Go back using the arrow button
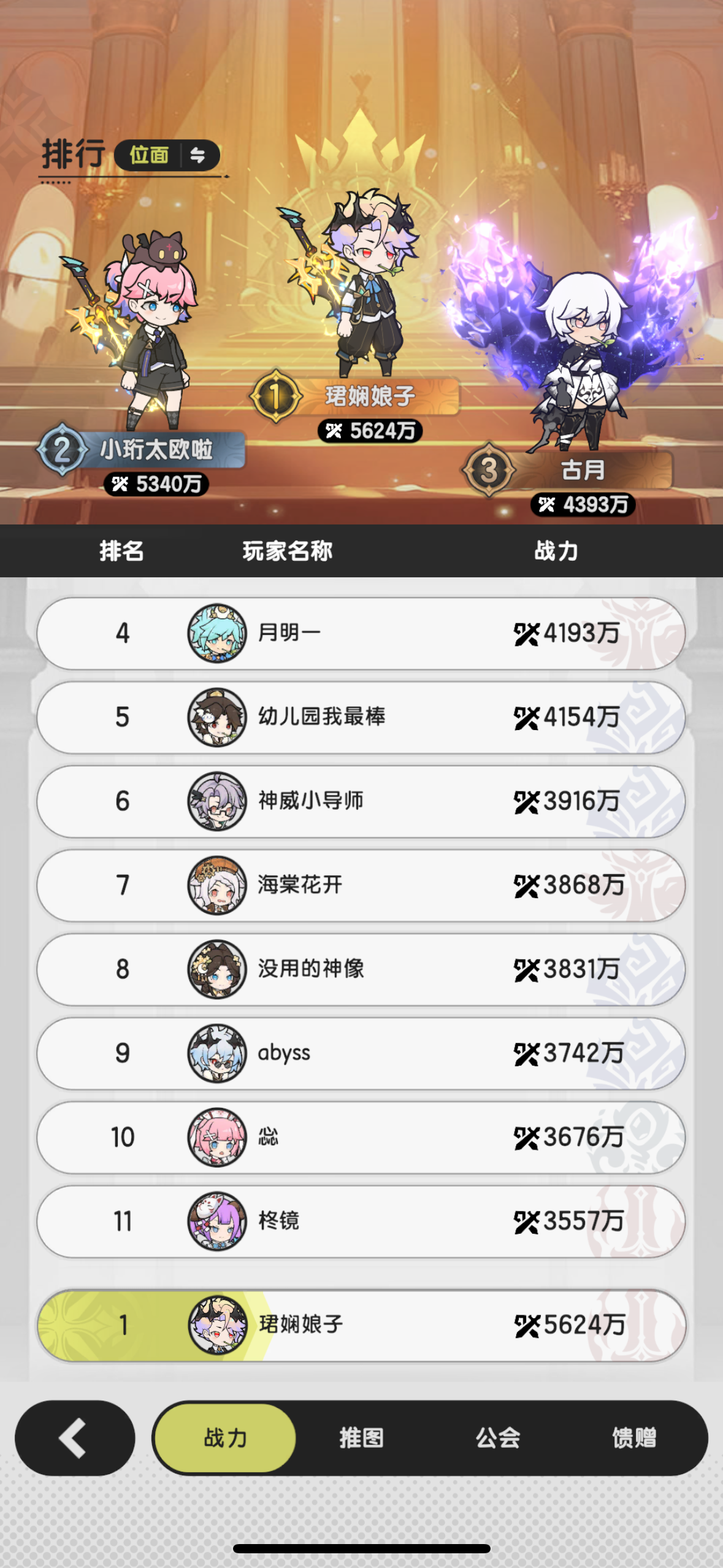 point(74,1437)
